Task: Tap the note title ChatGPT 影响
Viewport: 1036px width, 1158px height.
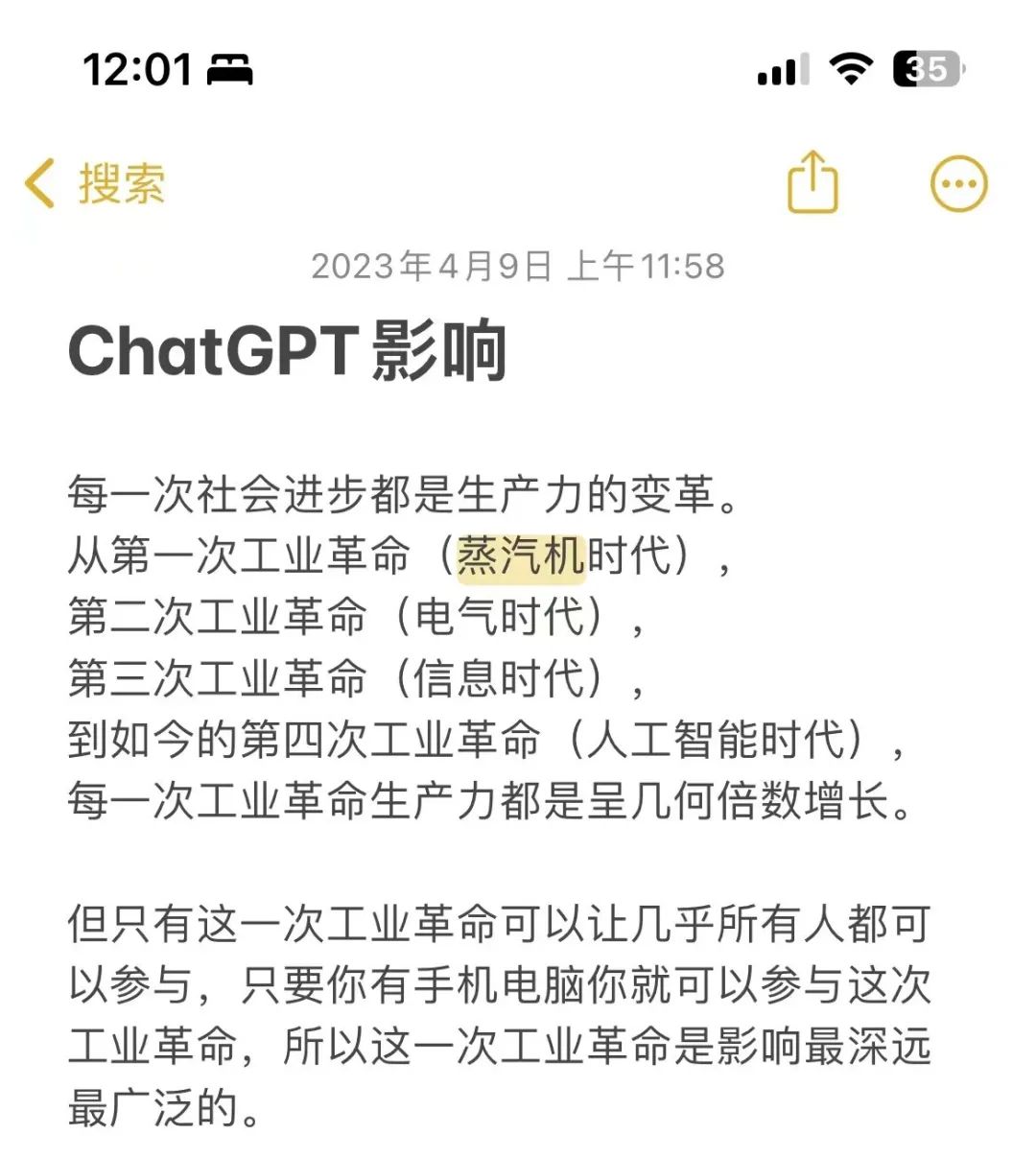Action: pyautogui.click(x=288, y=349)
